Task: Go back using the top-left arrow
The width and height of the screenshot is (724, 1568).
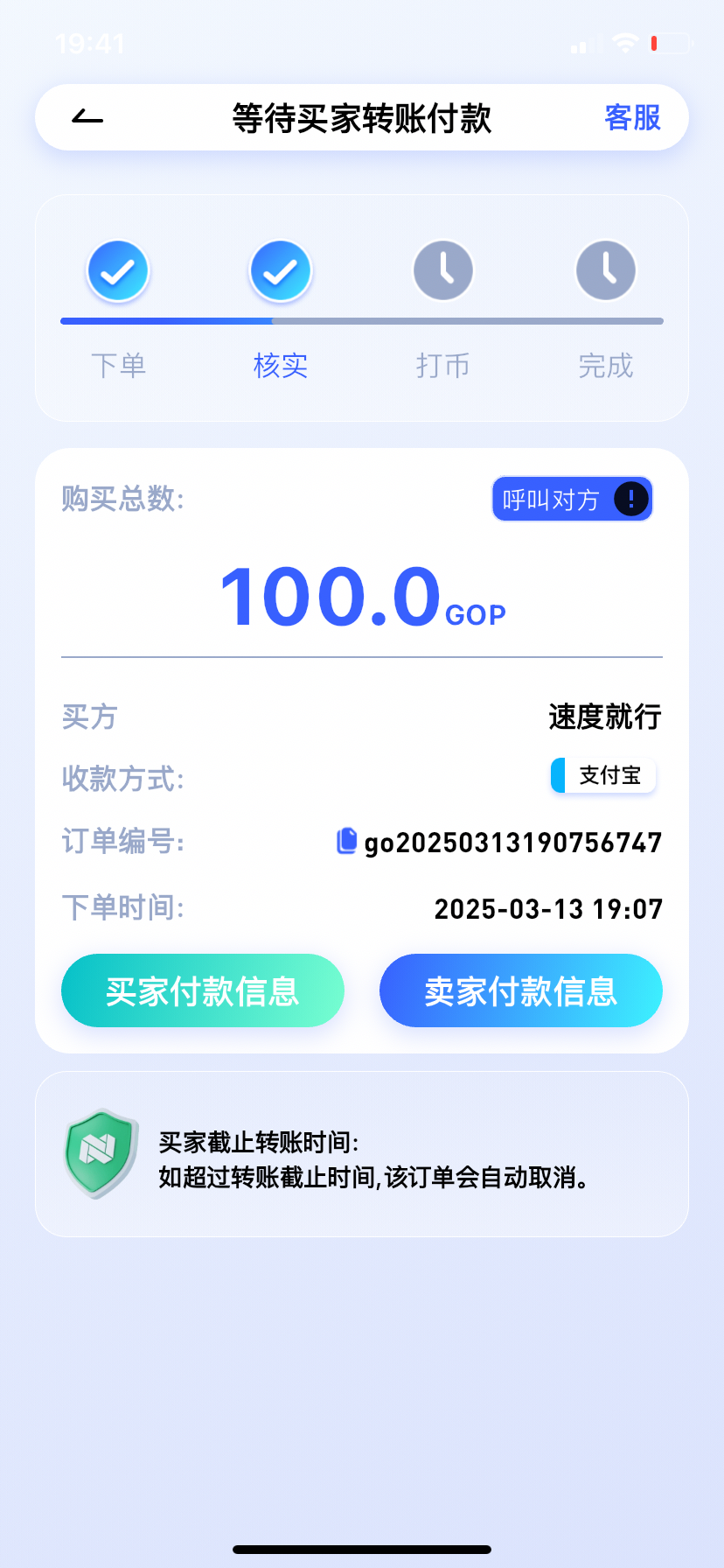Action: pos(87,117)
